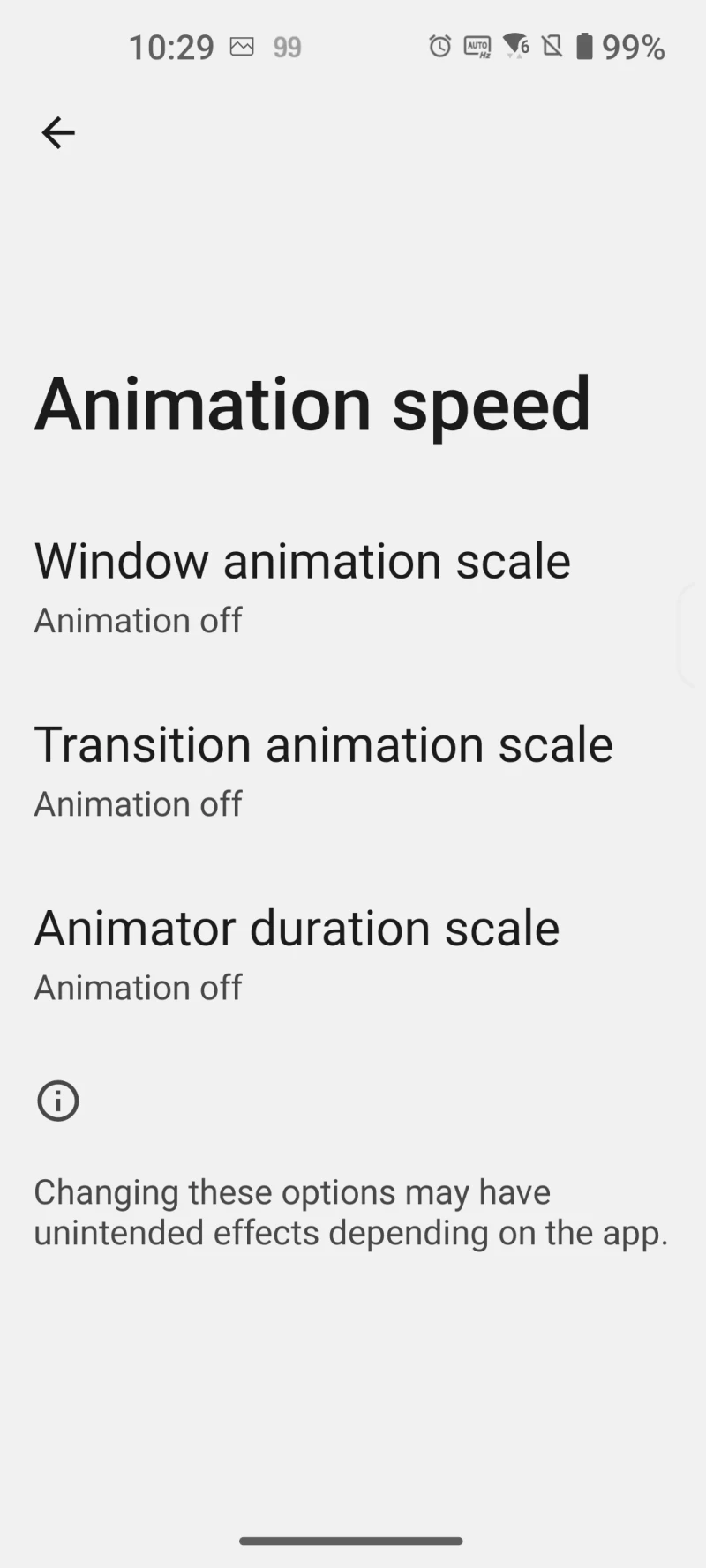
Task: Go back using the top arrow
Action: [58, 133]
